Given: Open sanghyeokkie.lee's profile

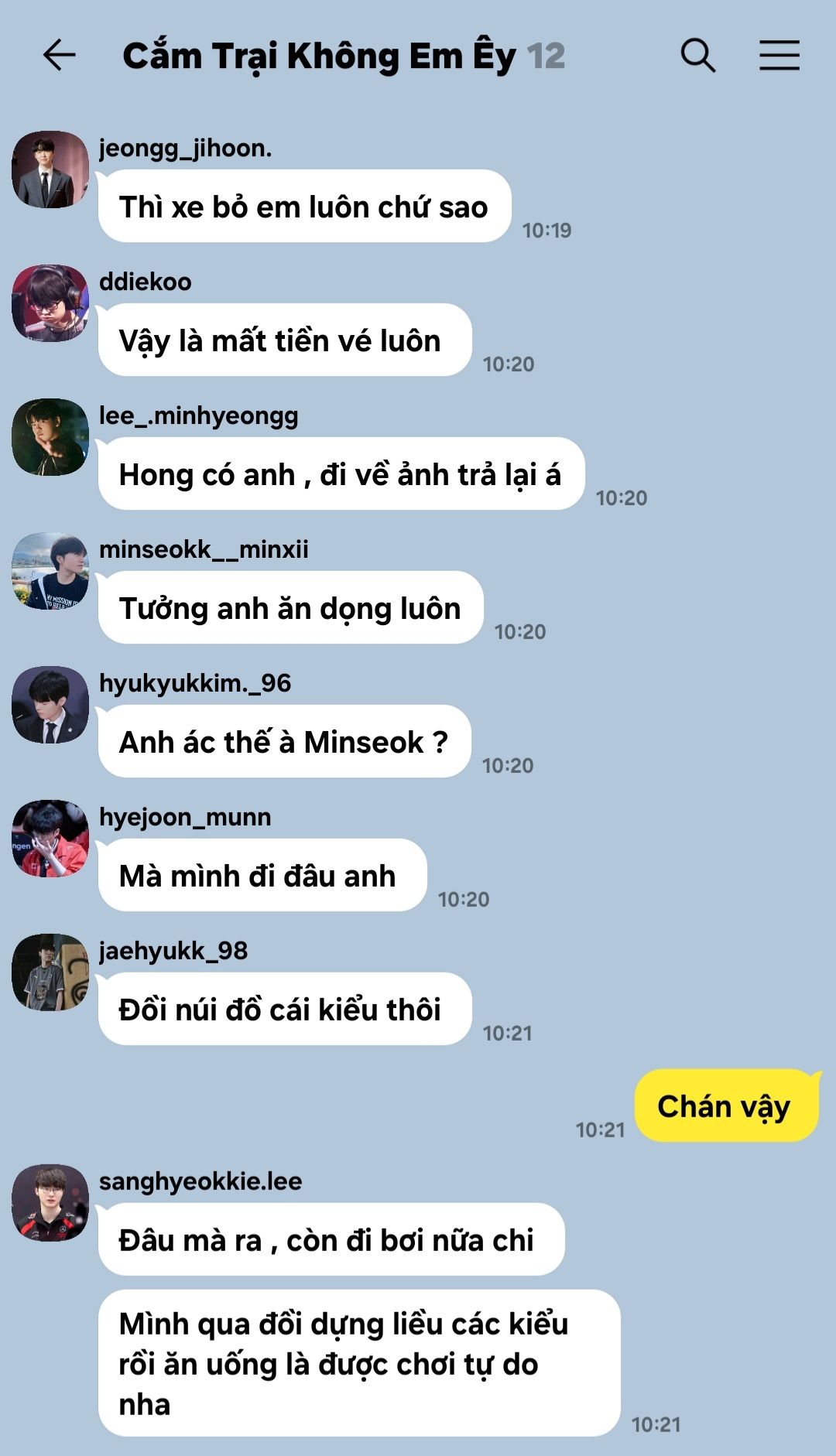Looking at the screenshot, I should coord(50,1203).
